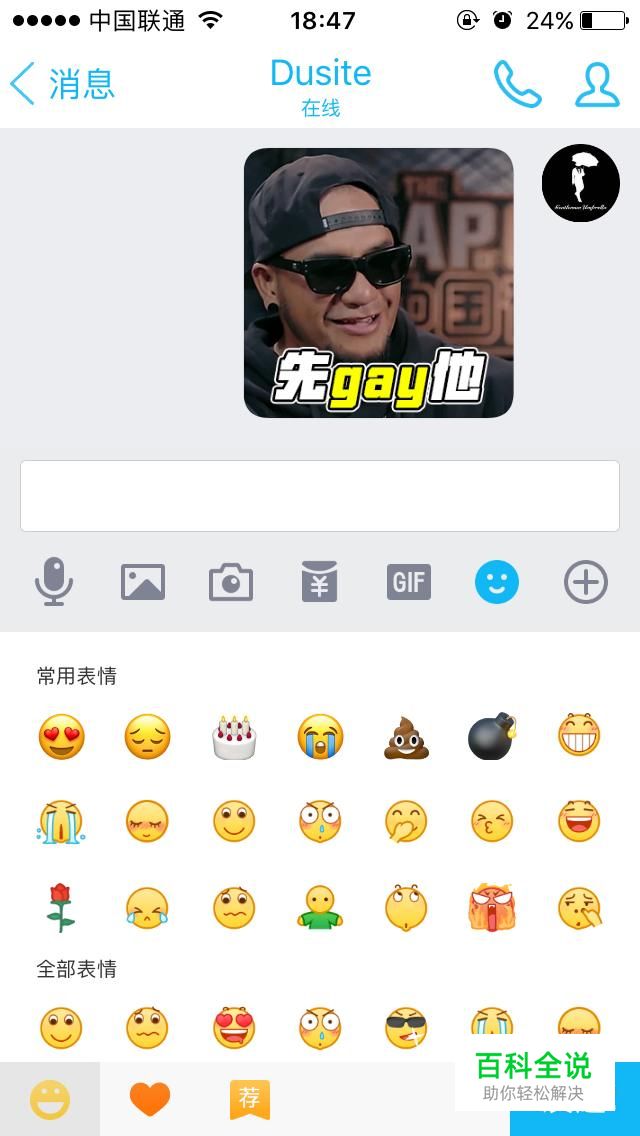Open the 先gay他 meme image
The width and height of the screenshot is (640, 1136).
pos(378,283)
